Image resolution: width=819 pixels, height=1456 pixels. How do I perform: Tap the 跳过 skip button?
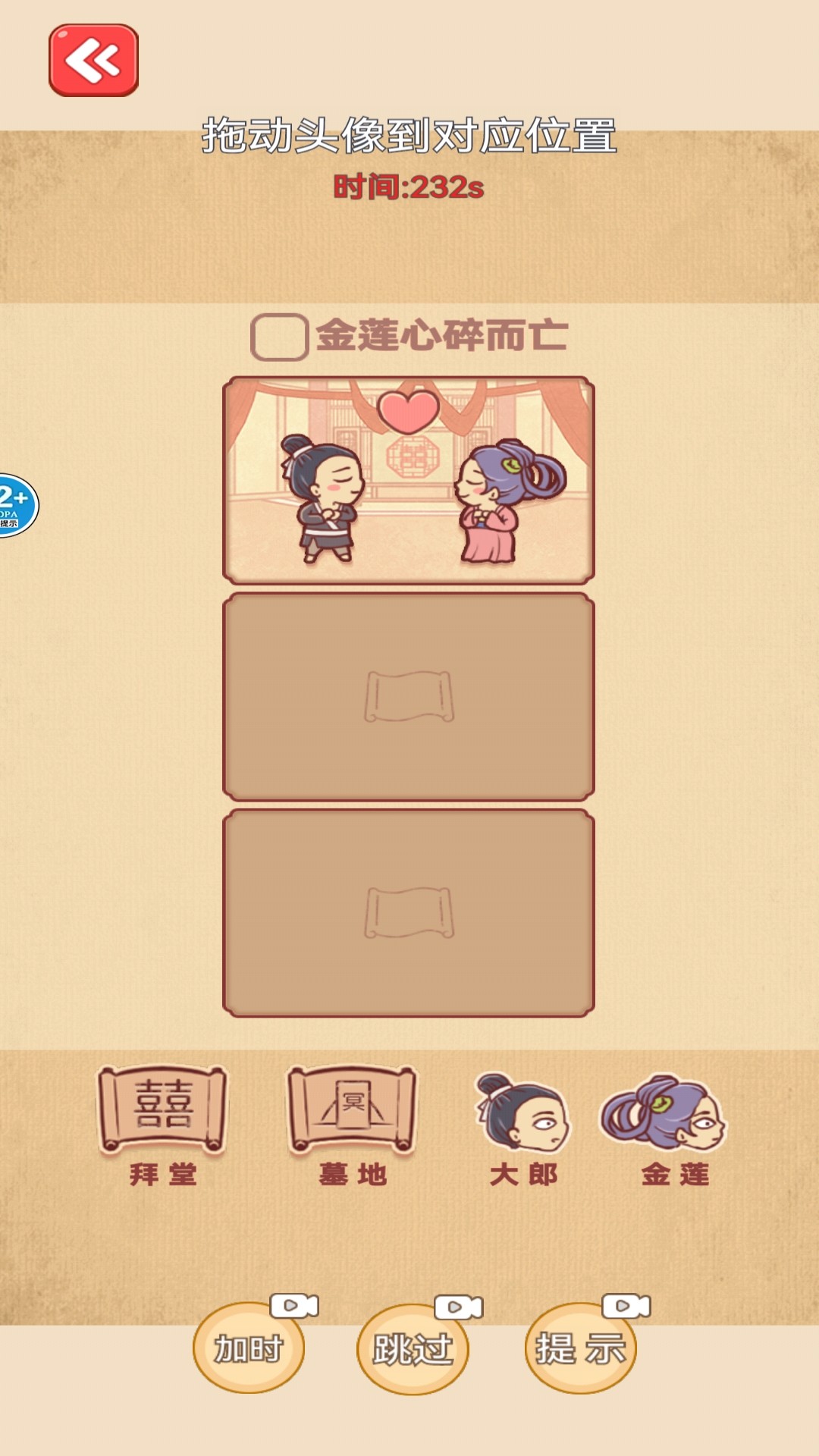click(x=413, y=1349)
